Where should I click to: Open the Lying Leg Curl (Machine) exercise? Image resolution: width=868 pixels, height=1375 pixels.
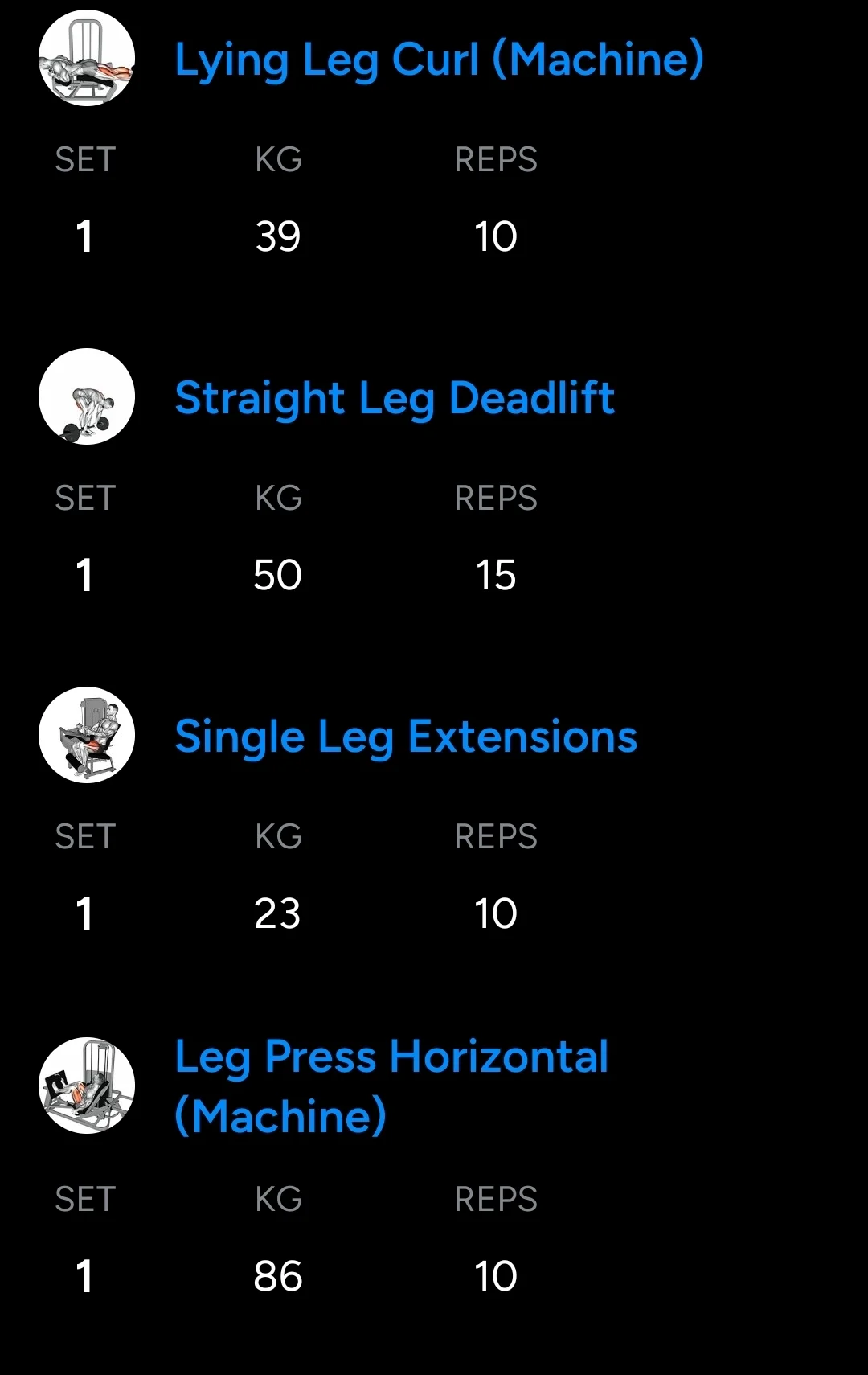[x=439, y=60]
